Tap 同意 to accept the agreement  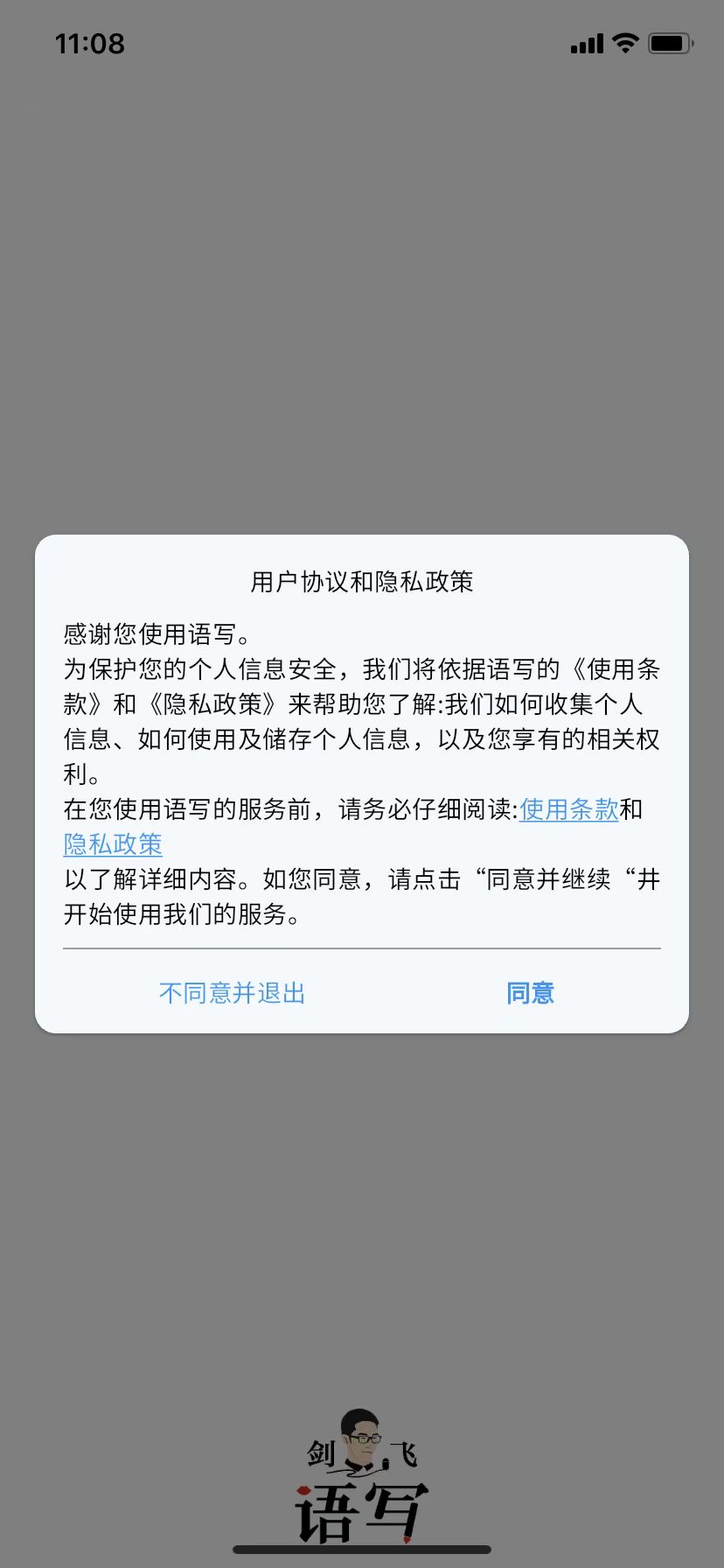tap(530, 993)
